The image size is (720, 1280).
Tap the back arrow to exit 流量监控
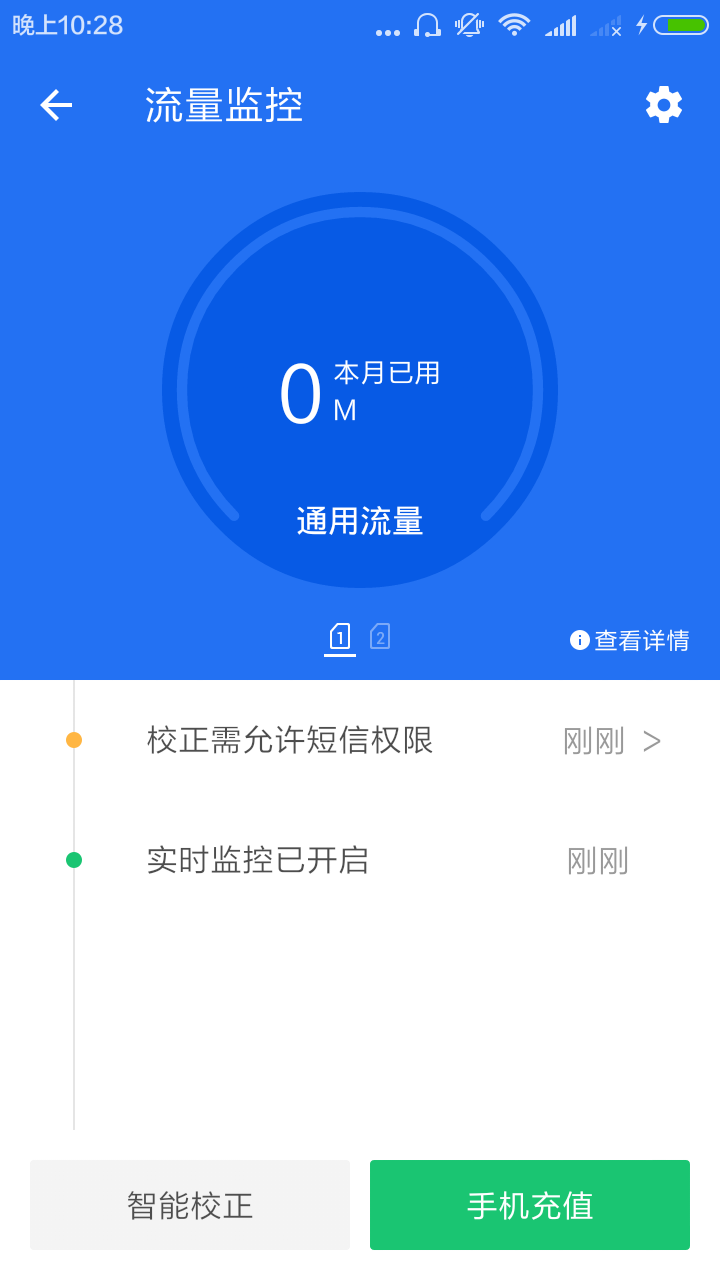pos(55,105)
